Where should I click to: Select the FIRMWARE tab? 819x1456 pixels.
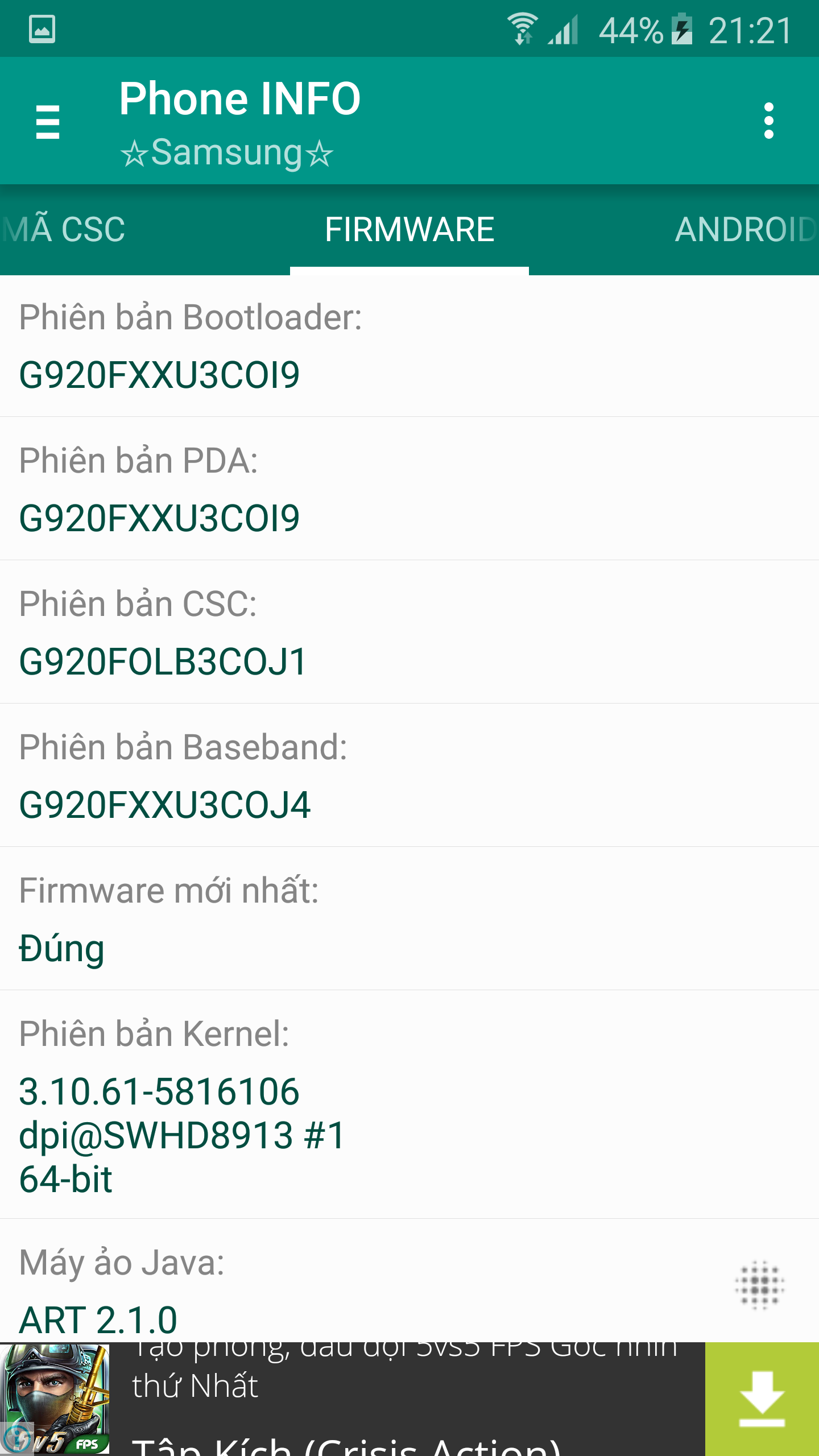click(409, 230)
